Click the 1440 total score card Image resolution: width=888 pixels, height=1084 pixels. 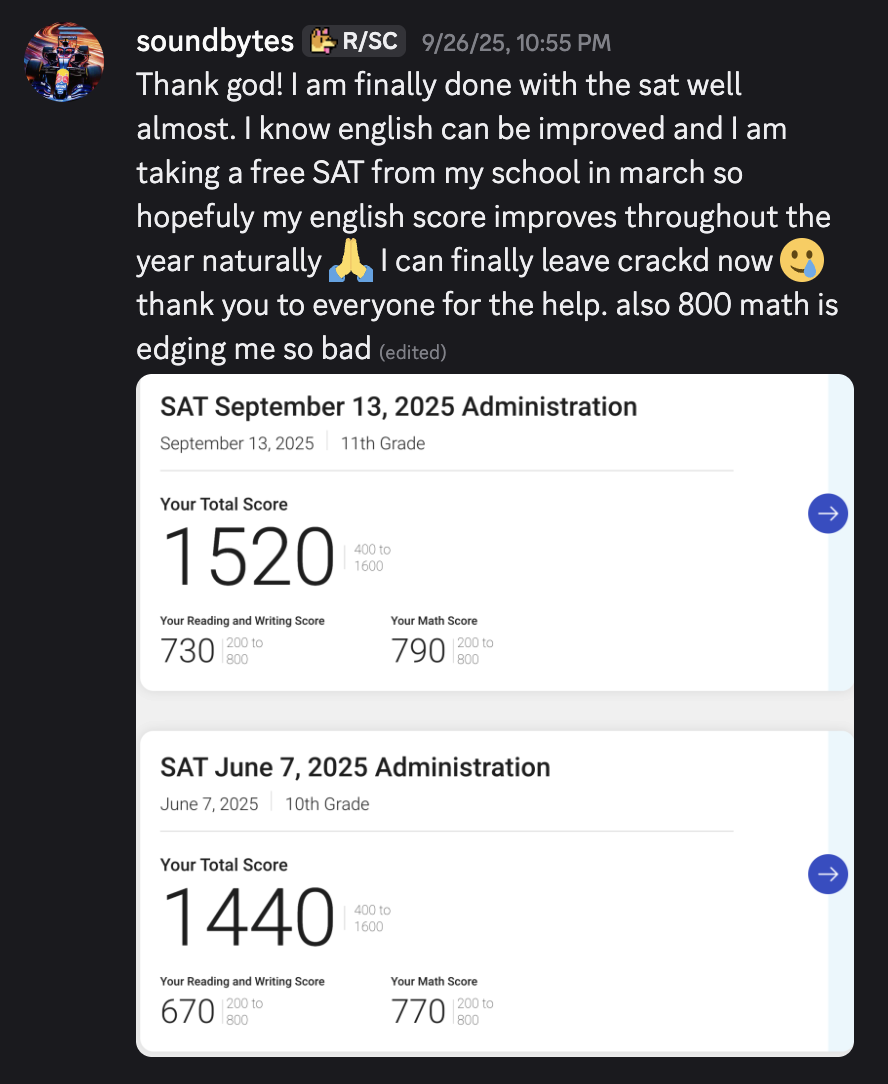(248, 917)
